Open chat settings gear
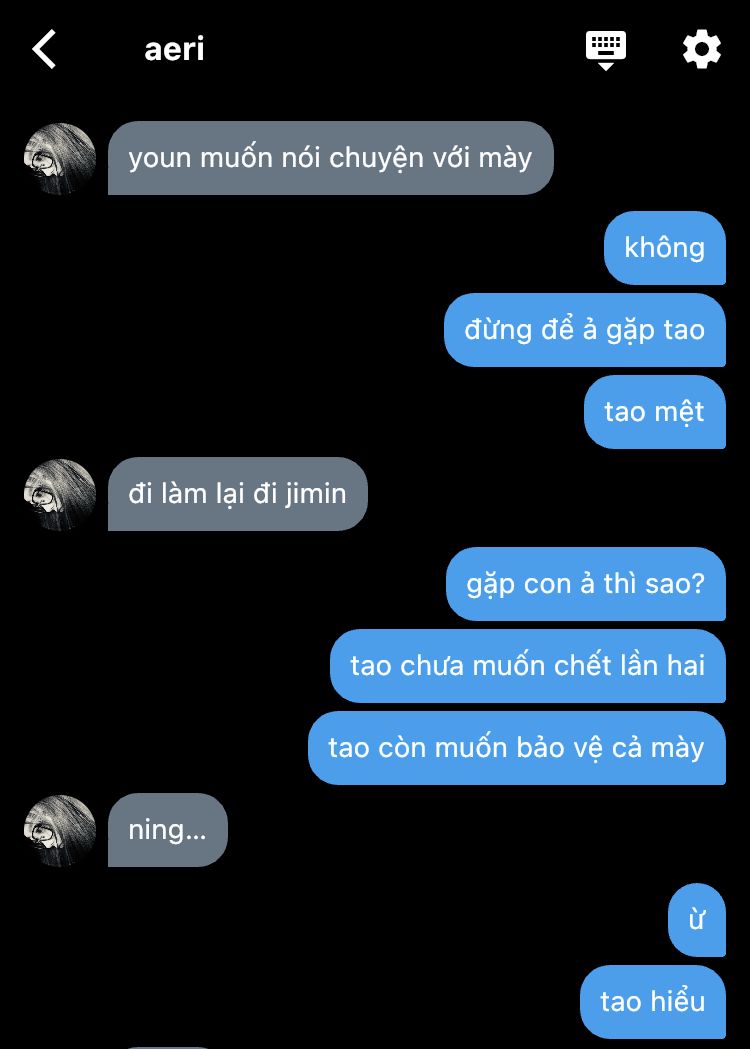This screenshot has height=1049, width=750. [x=702, y=49]
